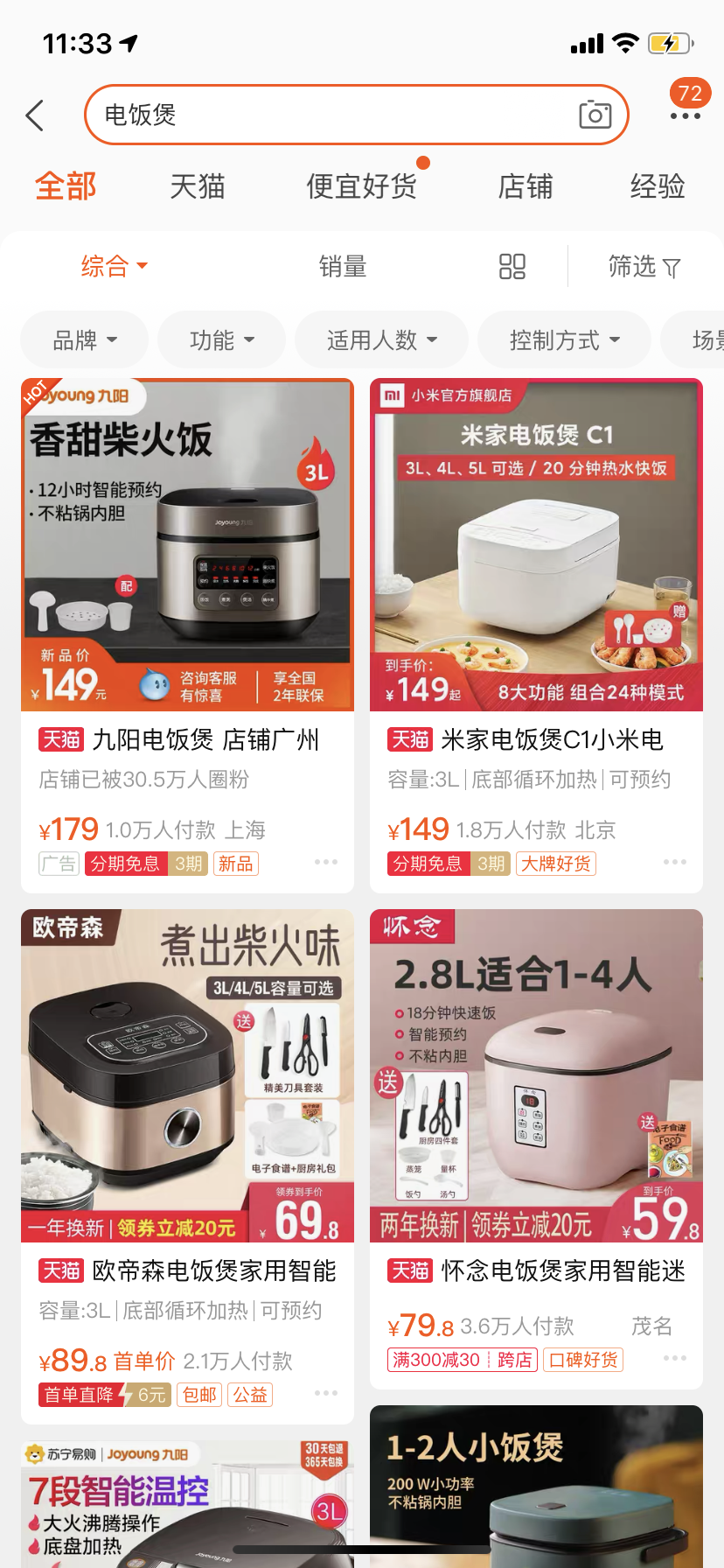The image size is (724, 1568).
Task: Expand the 品牌 filter chip
Action: tap(85, 339)
